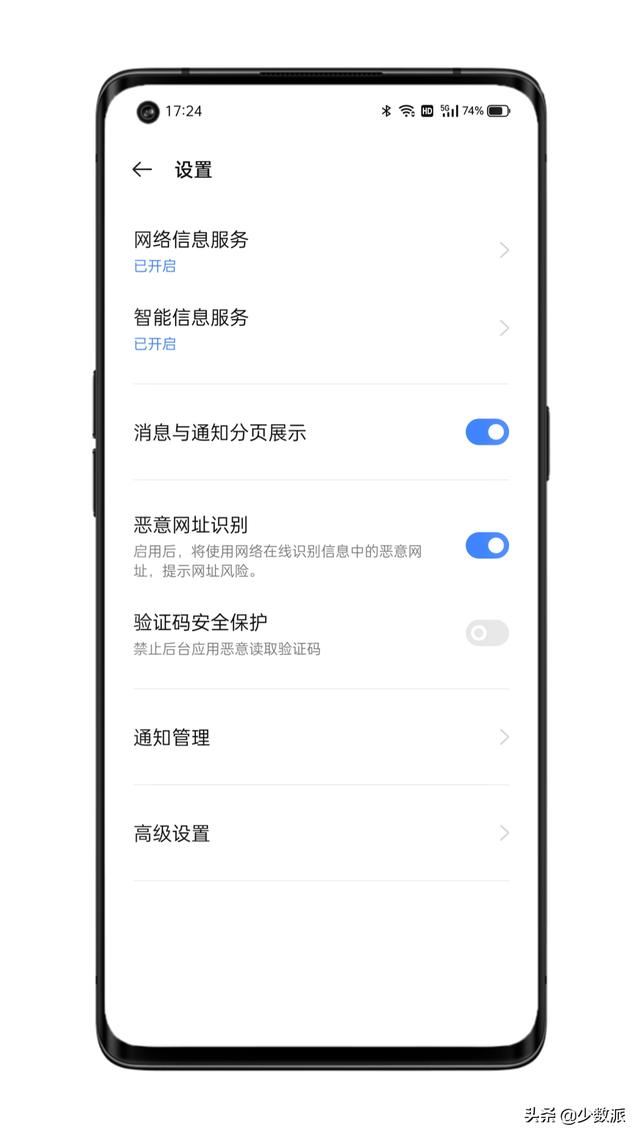Viewport: 640px width, 1138px height.
Task: Open 高级设置
Action: 321,833
